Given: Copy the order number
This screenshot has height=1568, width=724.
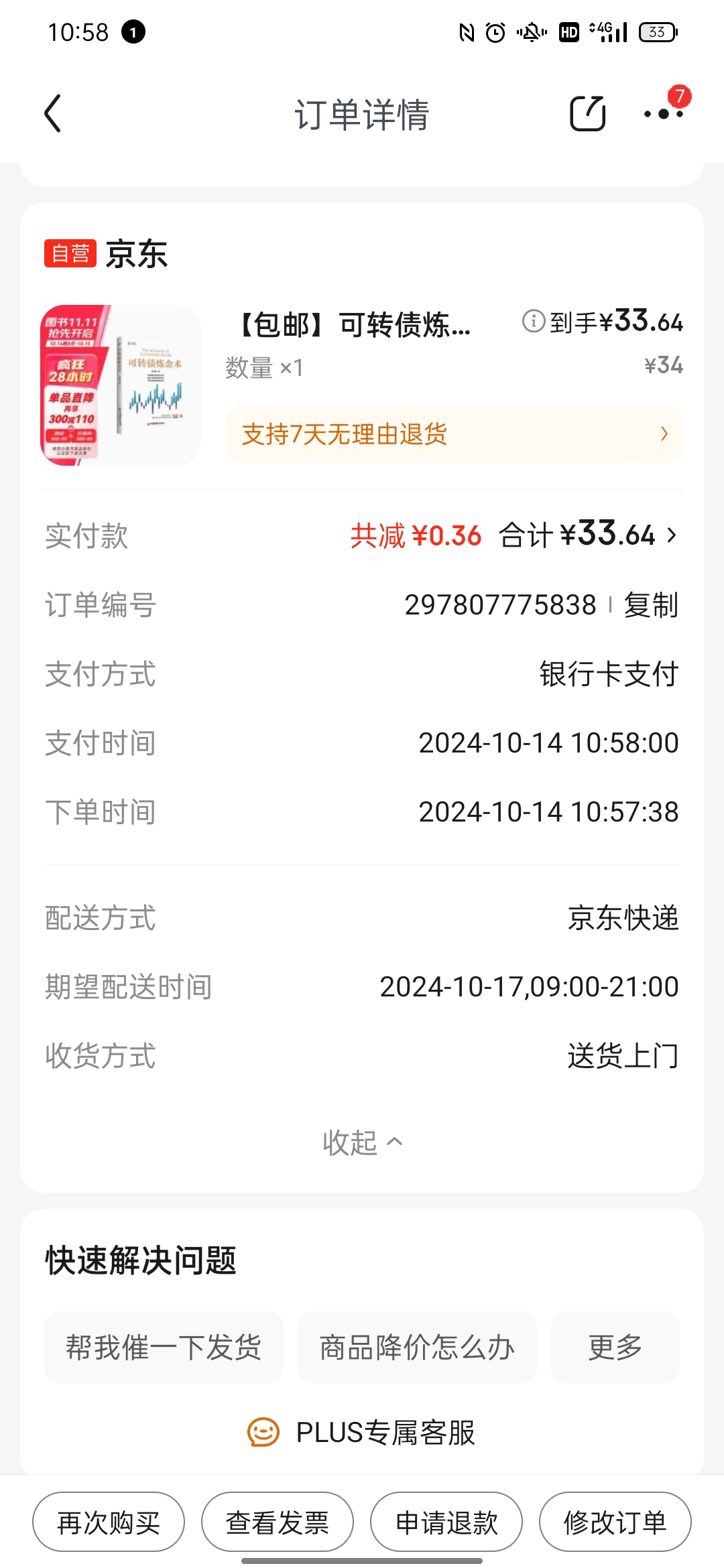Looking at the screenshot, I should pos(650,605).
